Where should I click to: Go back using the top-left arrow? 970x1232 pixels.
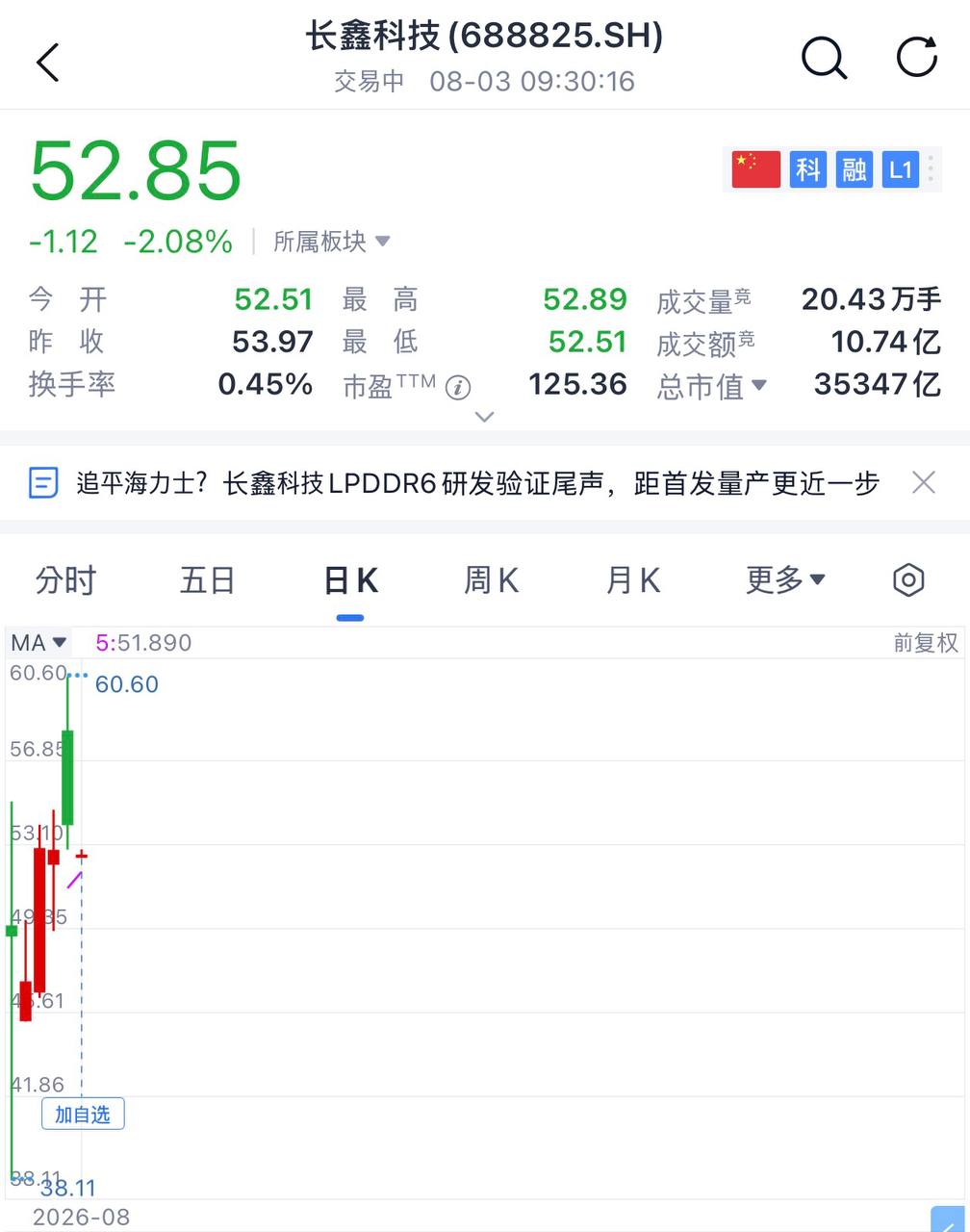pos(48,62)
